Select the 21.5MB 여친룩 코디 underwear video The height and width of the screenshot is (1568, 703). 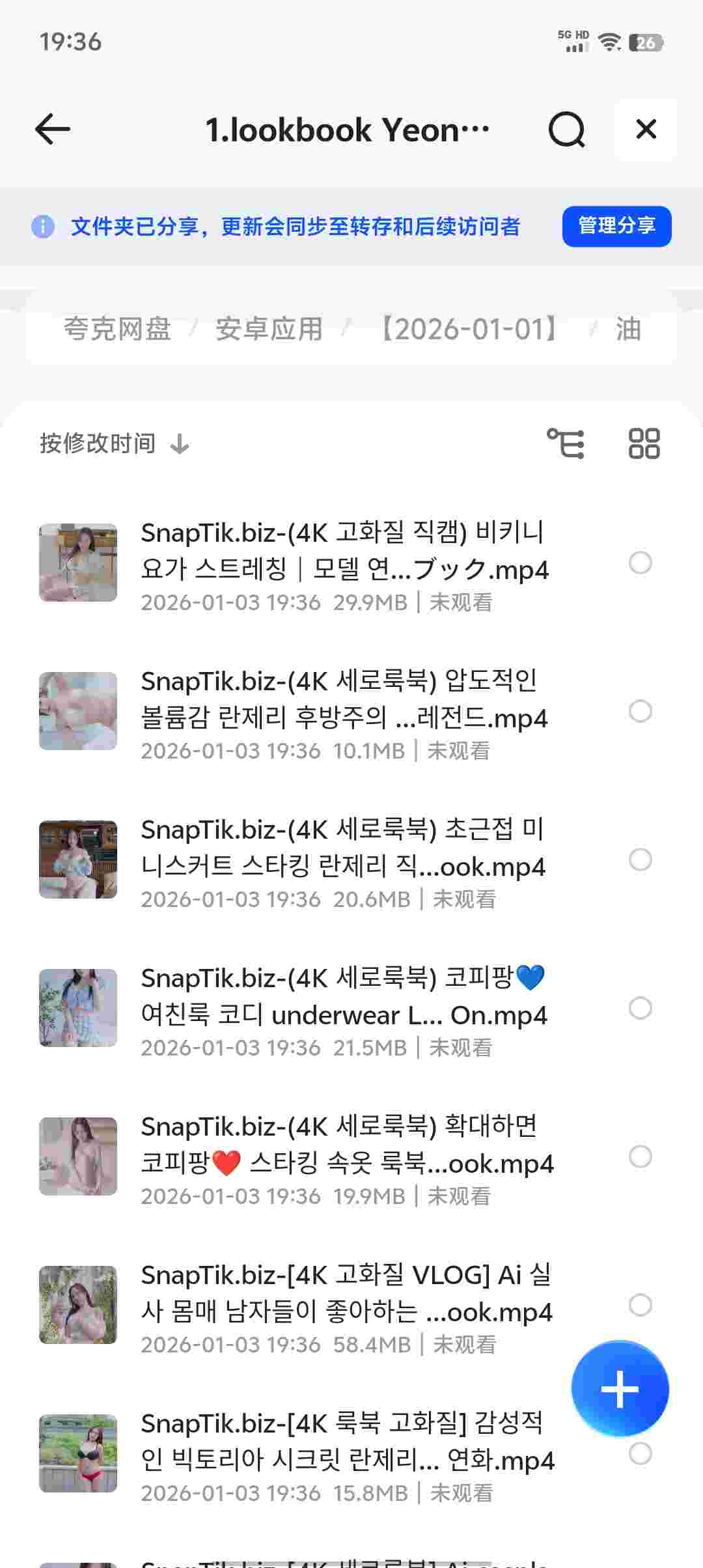click(x=641, y=1008)
